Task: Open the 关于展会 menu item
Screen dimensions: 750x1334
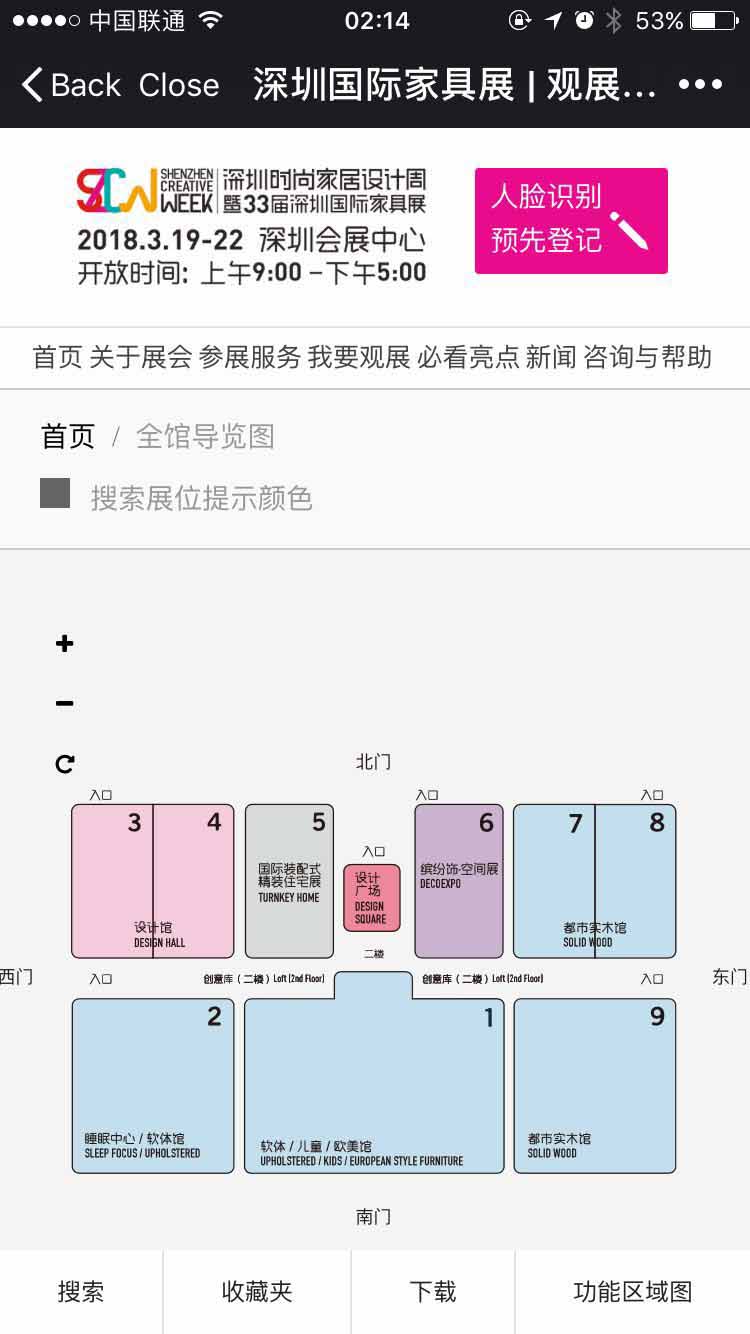Action: tap(140, 357)
